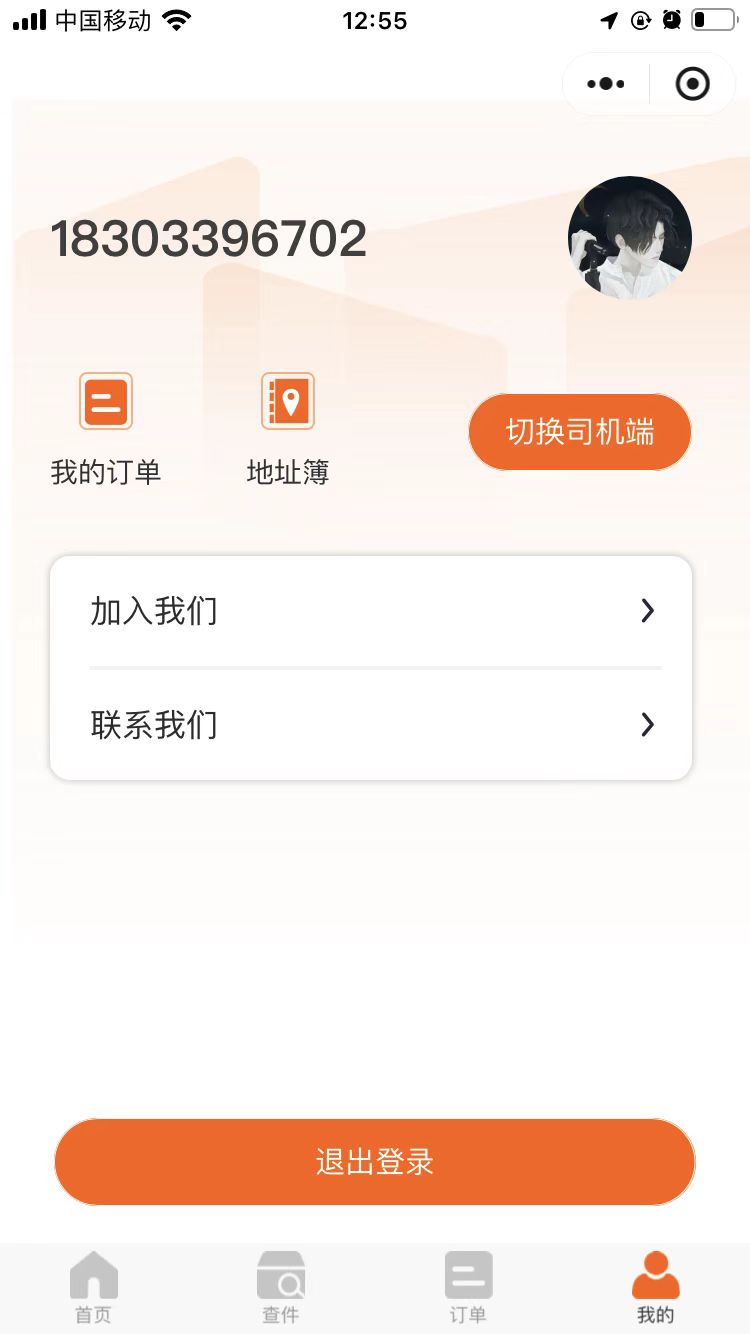The image size is (750, 1334).
Task: Open 我的订单 shortcut
Action: 106,428
